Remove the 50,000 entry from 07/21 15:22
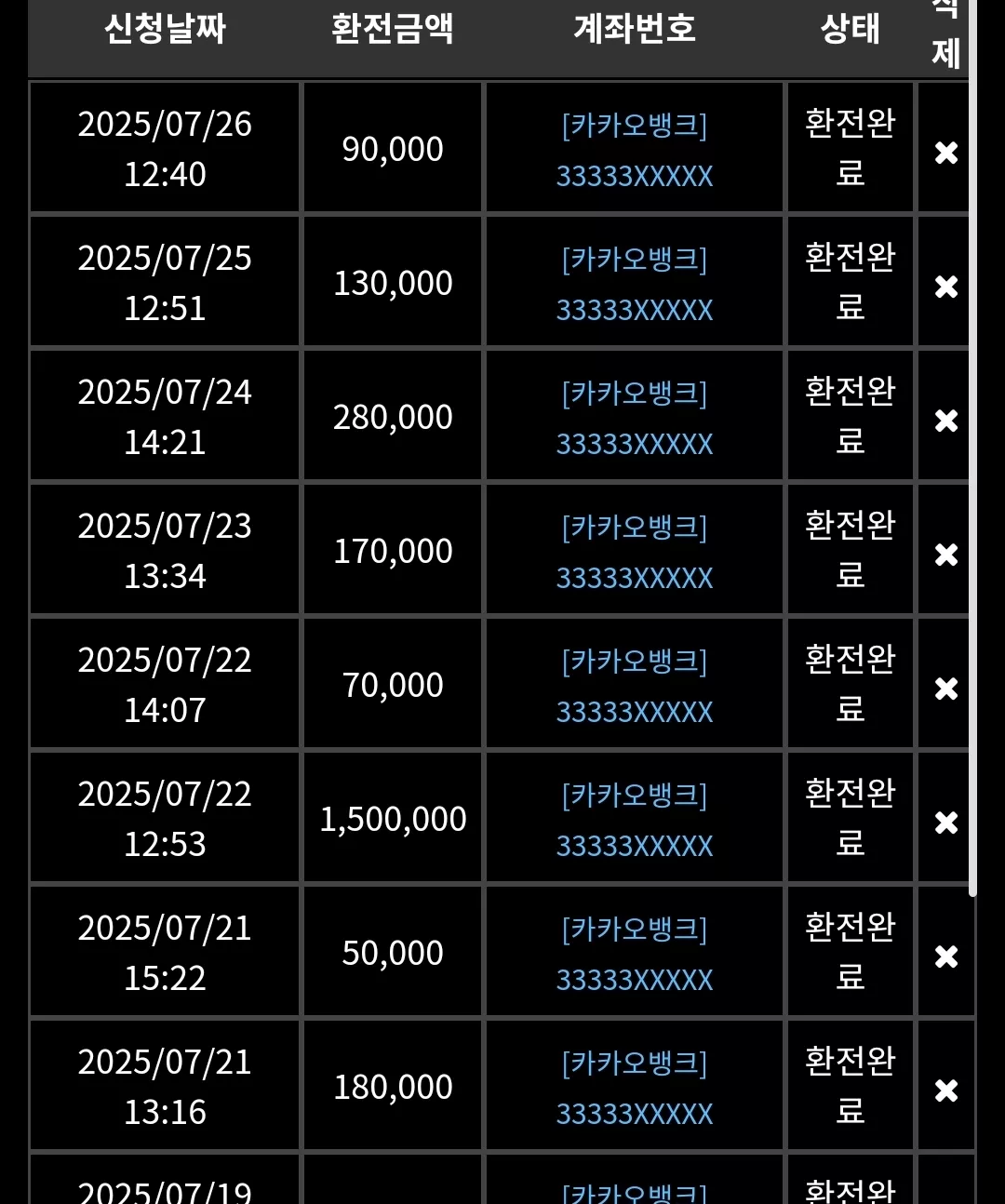1005x1204 pixels. point(946,956)
